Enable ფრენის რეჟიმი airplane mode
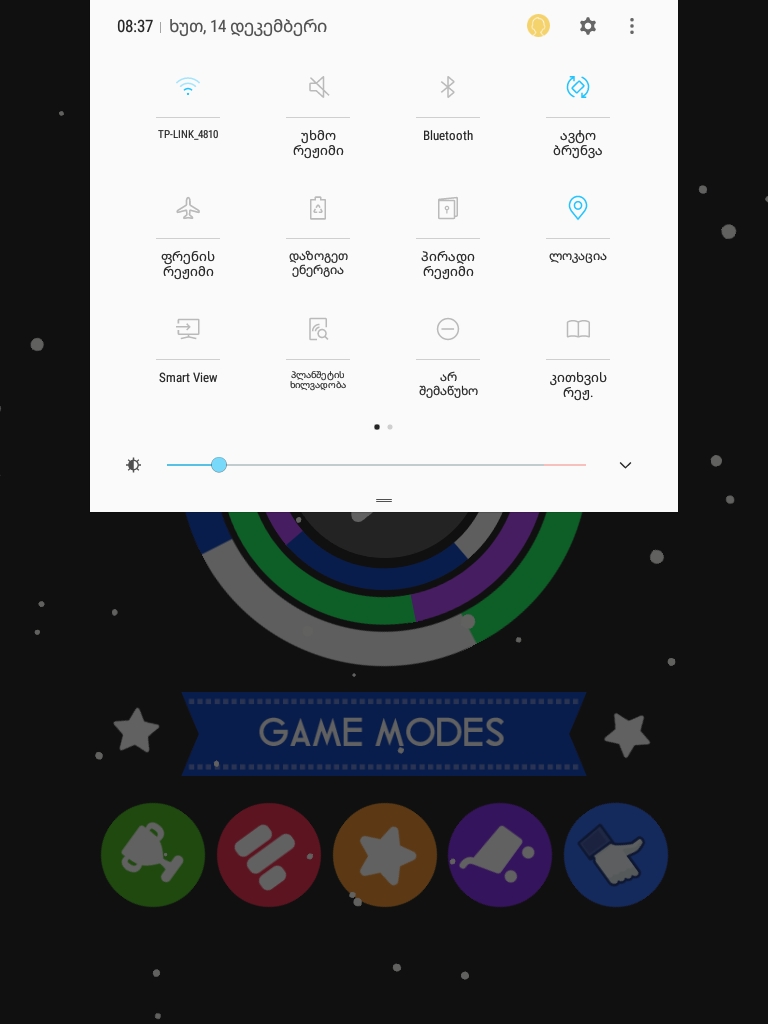This screenshot has width=768, height=1024. 188,208
